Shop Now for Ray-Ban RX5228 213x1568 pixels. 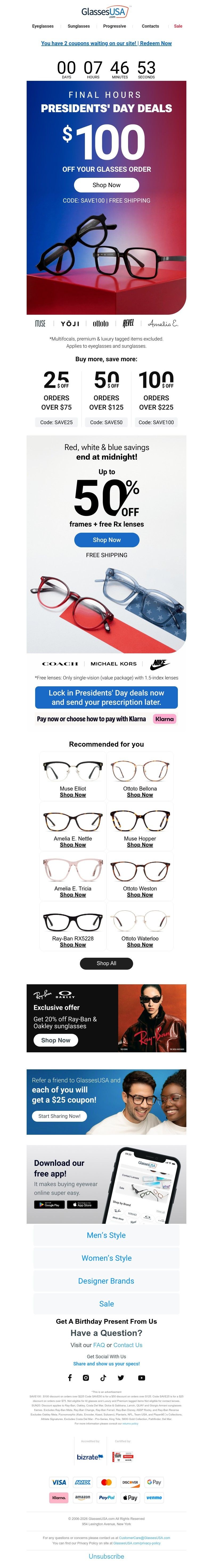[73, 945]
